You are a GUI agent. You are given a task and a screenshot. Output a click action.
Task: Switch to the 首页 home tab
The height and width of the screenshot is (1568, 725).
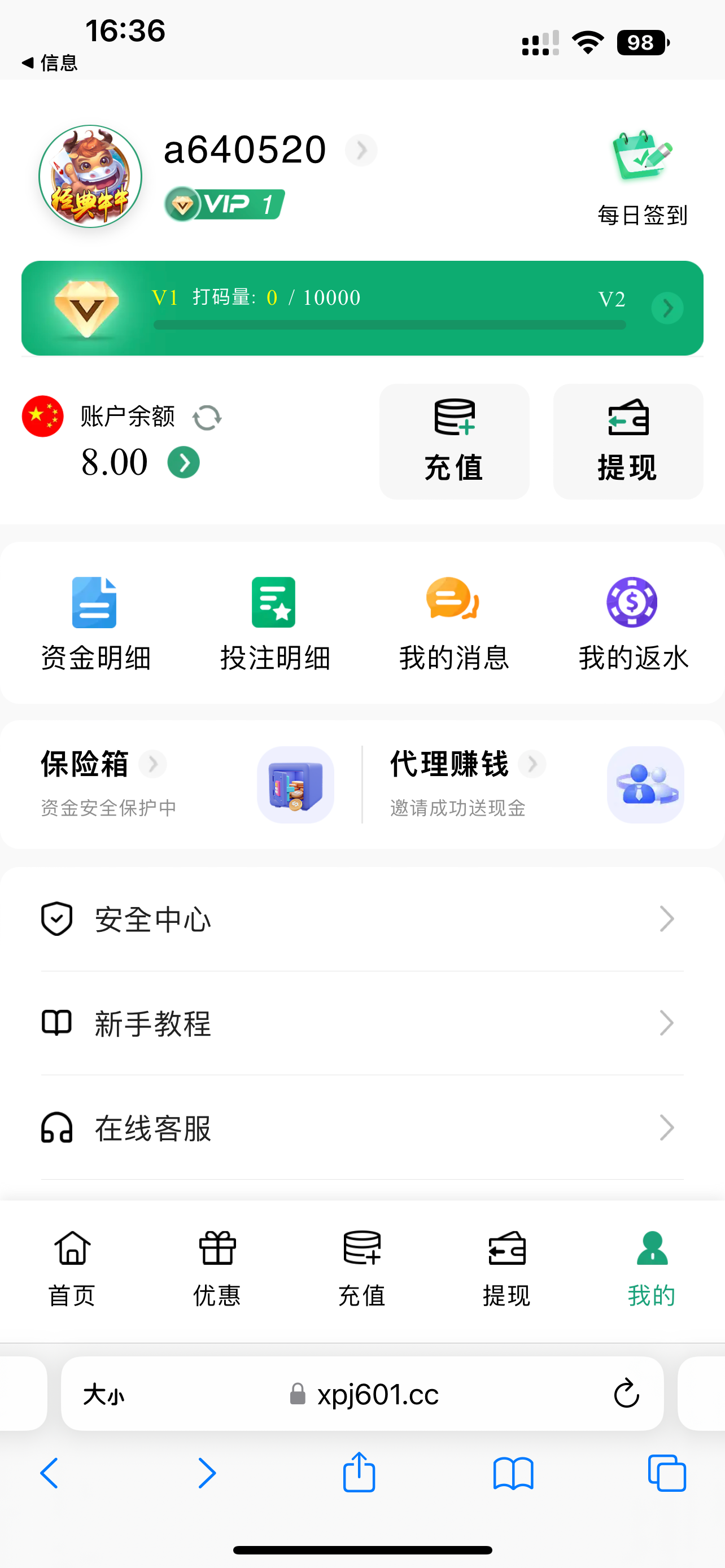click(x=72, y=1268)
